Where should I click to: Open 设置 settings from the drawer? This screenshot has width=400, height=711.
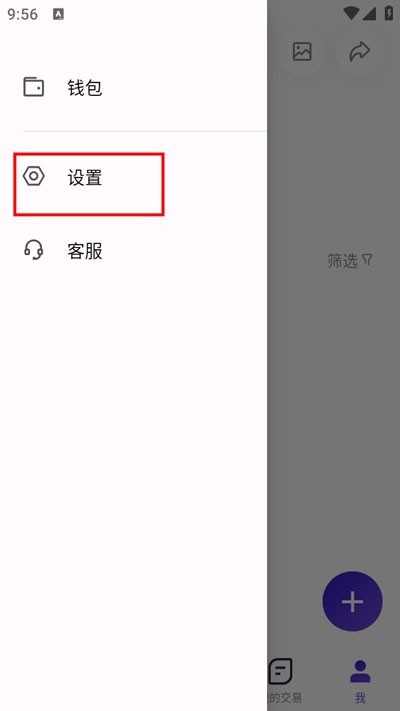click(133, 177)
